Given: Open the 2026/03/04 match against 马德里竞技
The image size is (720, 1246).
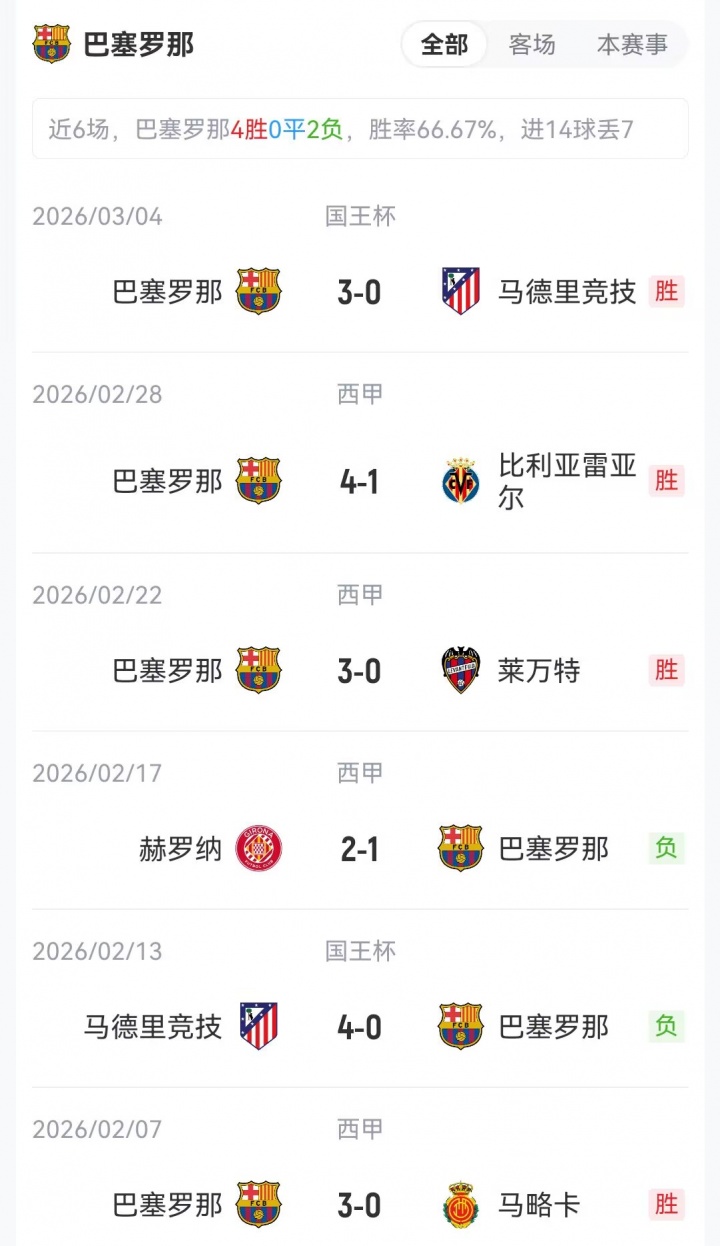Looking at the screenshot, I should point(359,291).
